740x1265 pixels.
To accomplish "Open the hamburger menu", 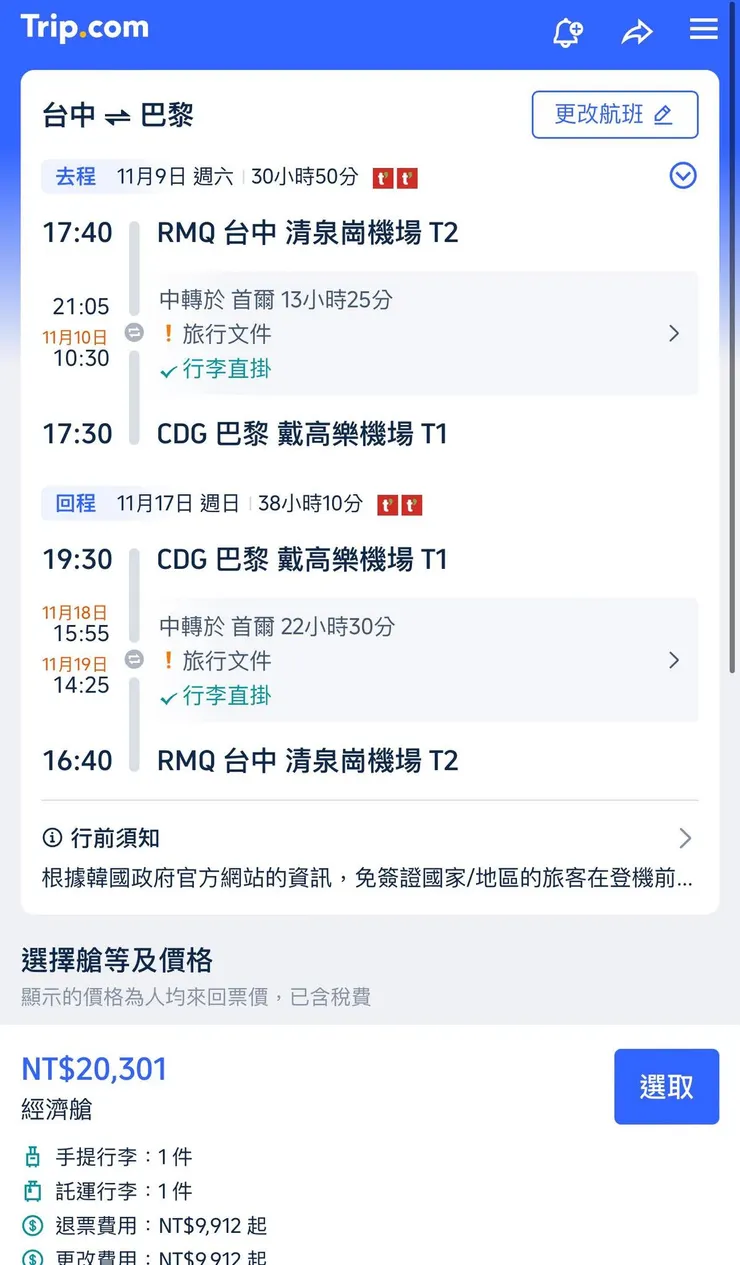I will click(703, 31).
